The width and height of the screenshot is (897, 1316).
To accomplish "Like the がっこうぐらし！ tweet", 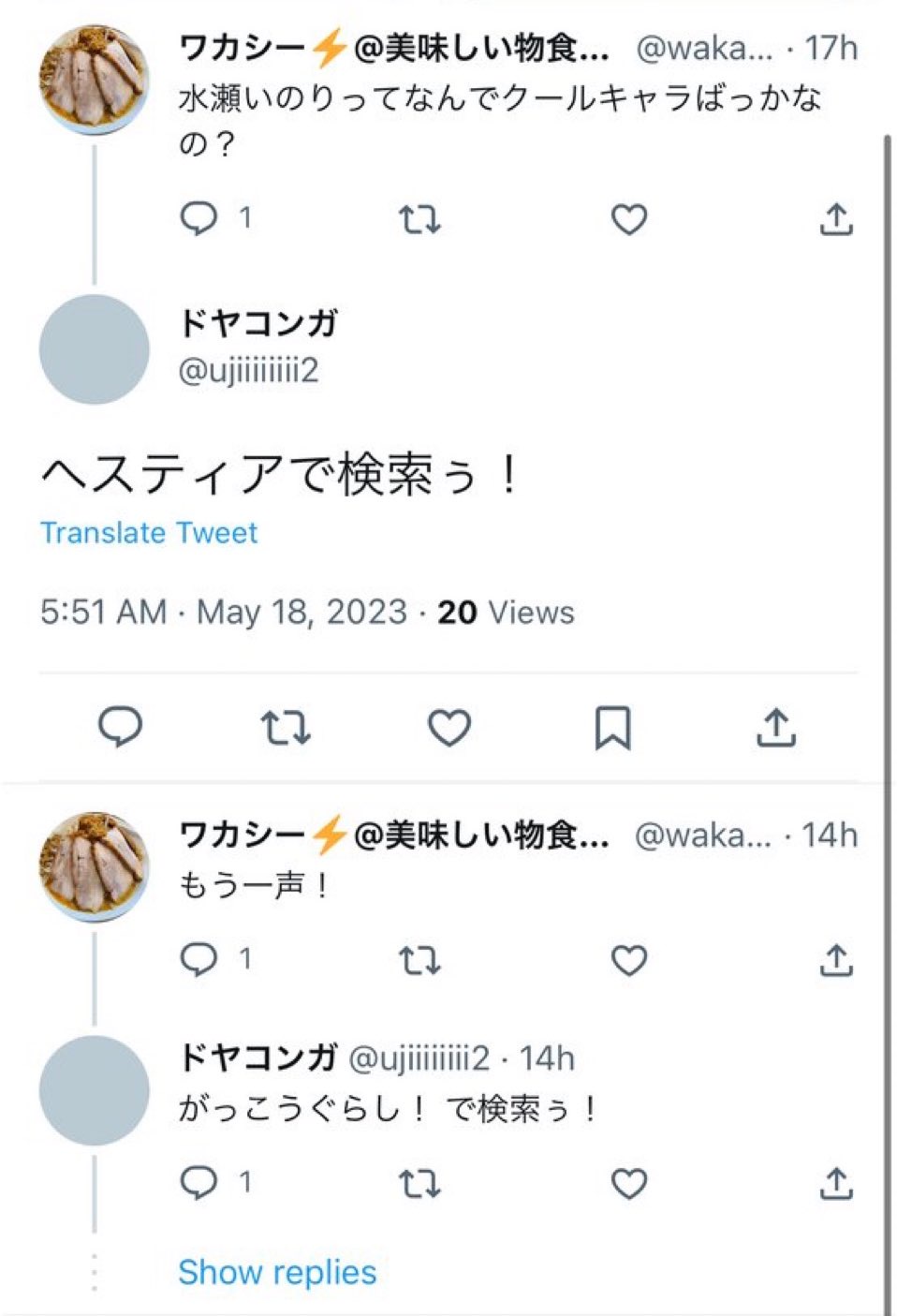I will [628, 1186].
